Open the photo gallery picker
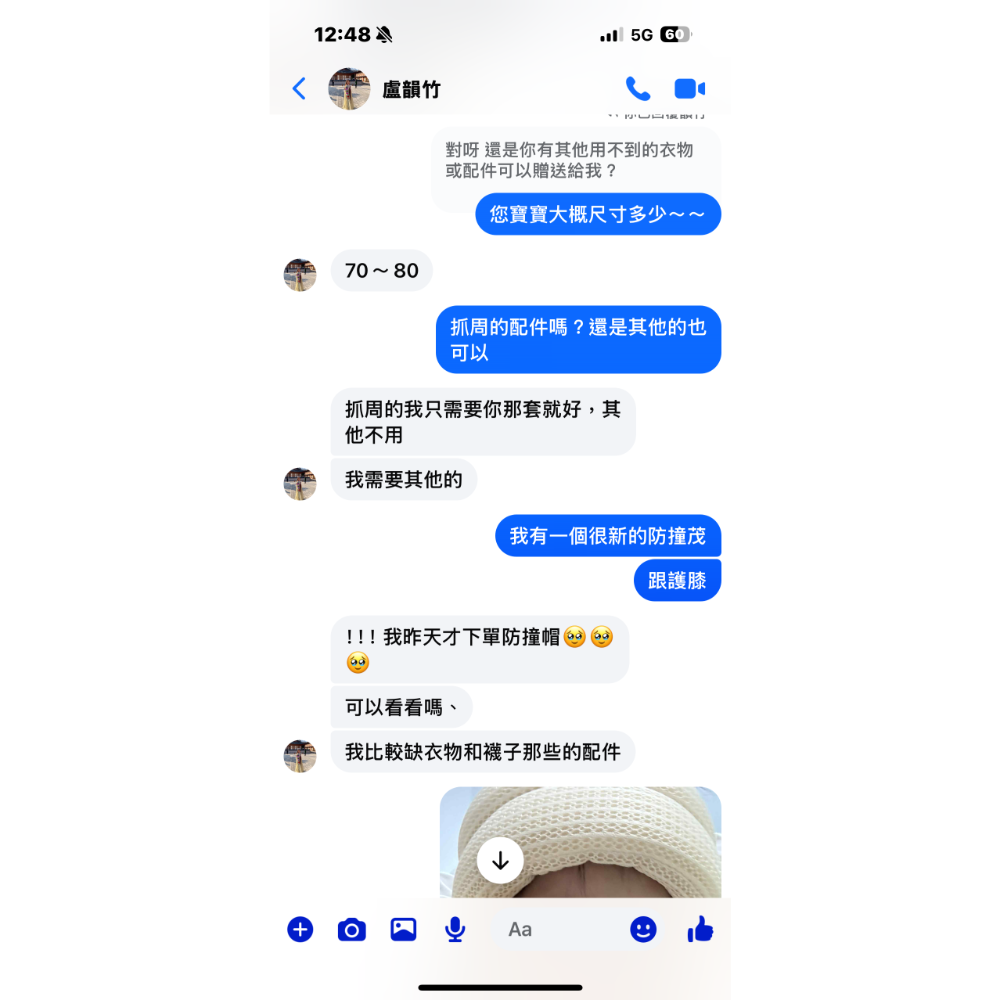Viewport: 1000px width, 1000px height. 403,930
